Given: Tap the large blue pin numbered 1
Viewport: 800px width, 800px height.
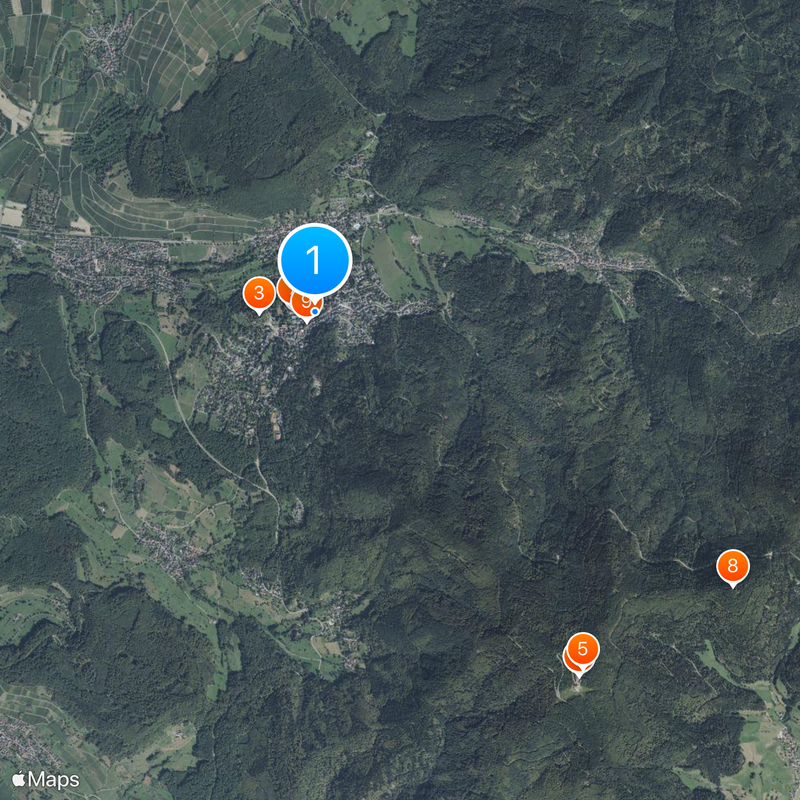Looking at the screenshot, I should click(x=314, y=260).
